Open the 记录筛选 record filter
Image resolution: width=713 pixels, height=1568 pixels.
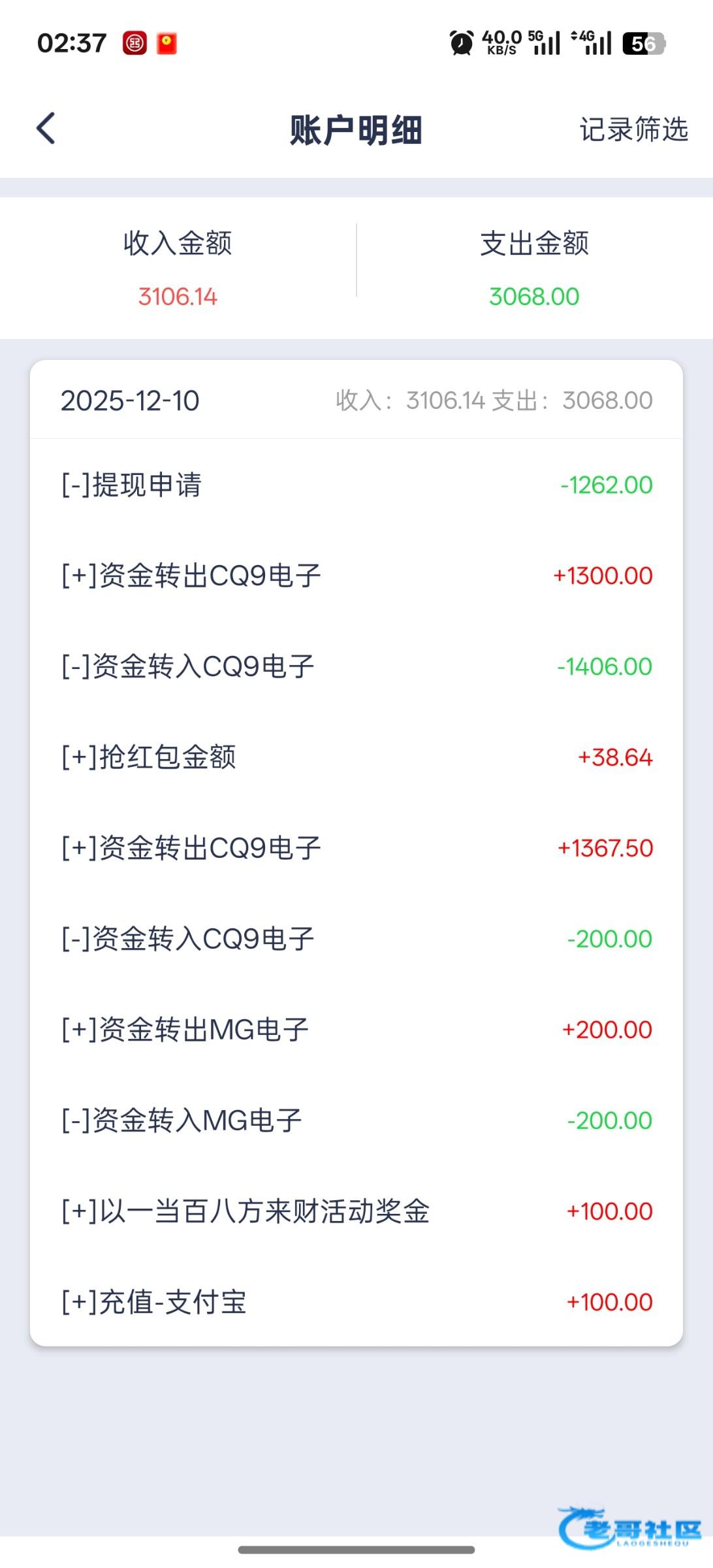pyautogui.click(x=633, y=129)
